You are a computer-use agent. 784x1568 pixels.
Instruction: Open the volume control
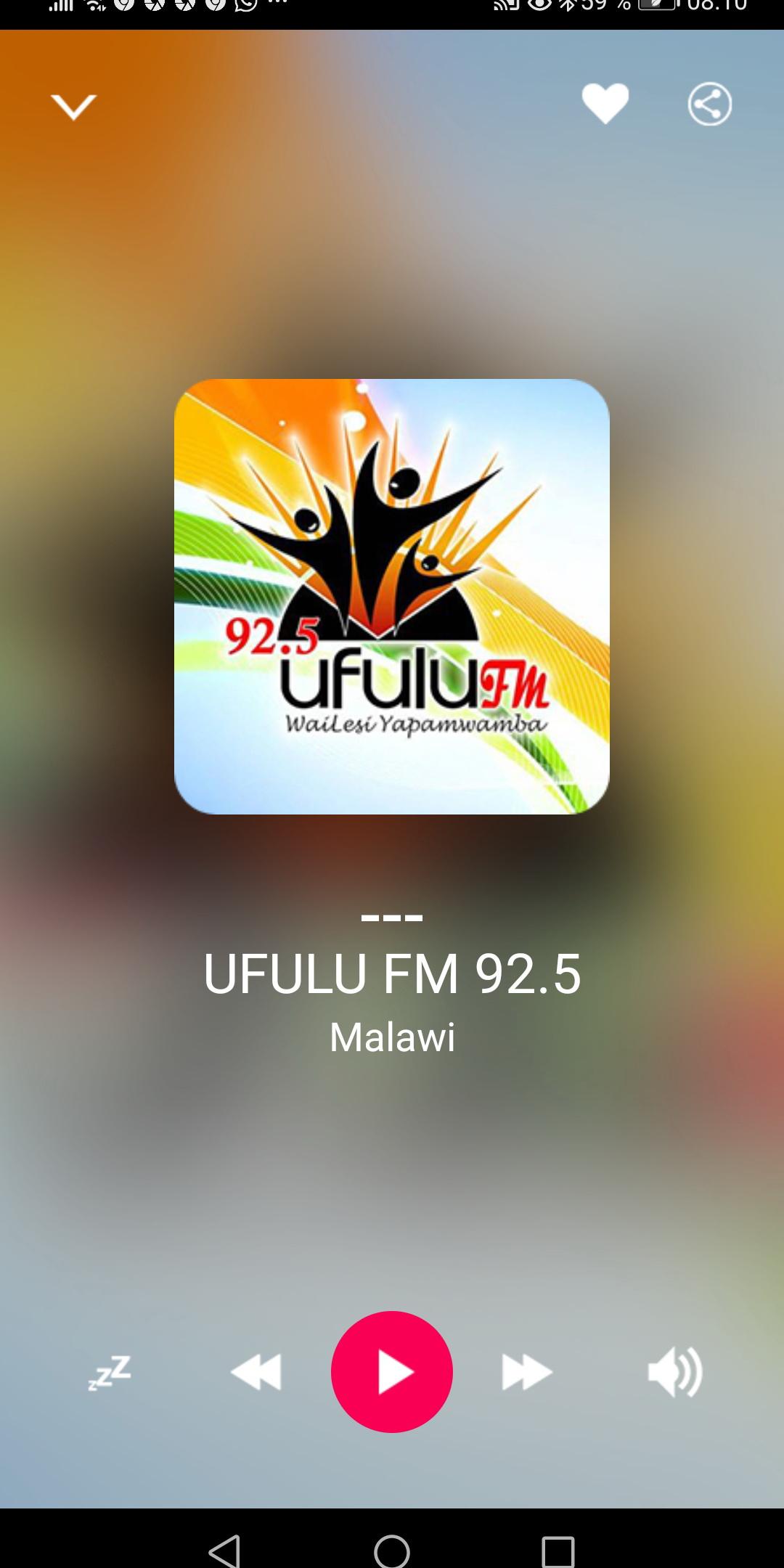(675, 1372)
